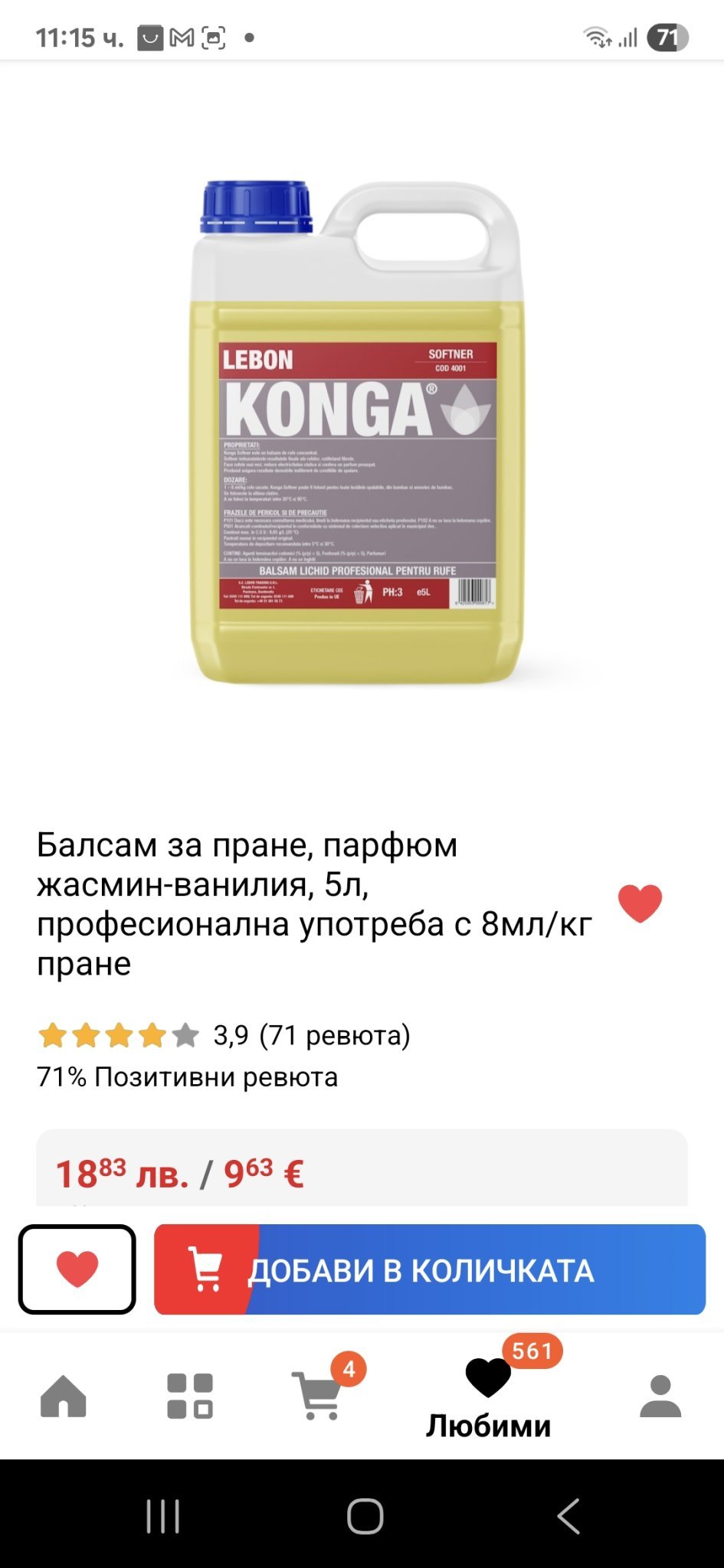Open the categories grid tab

tap(190, 1396)
